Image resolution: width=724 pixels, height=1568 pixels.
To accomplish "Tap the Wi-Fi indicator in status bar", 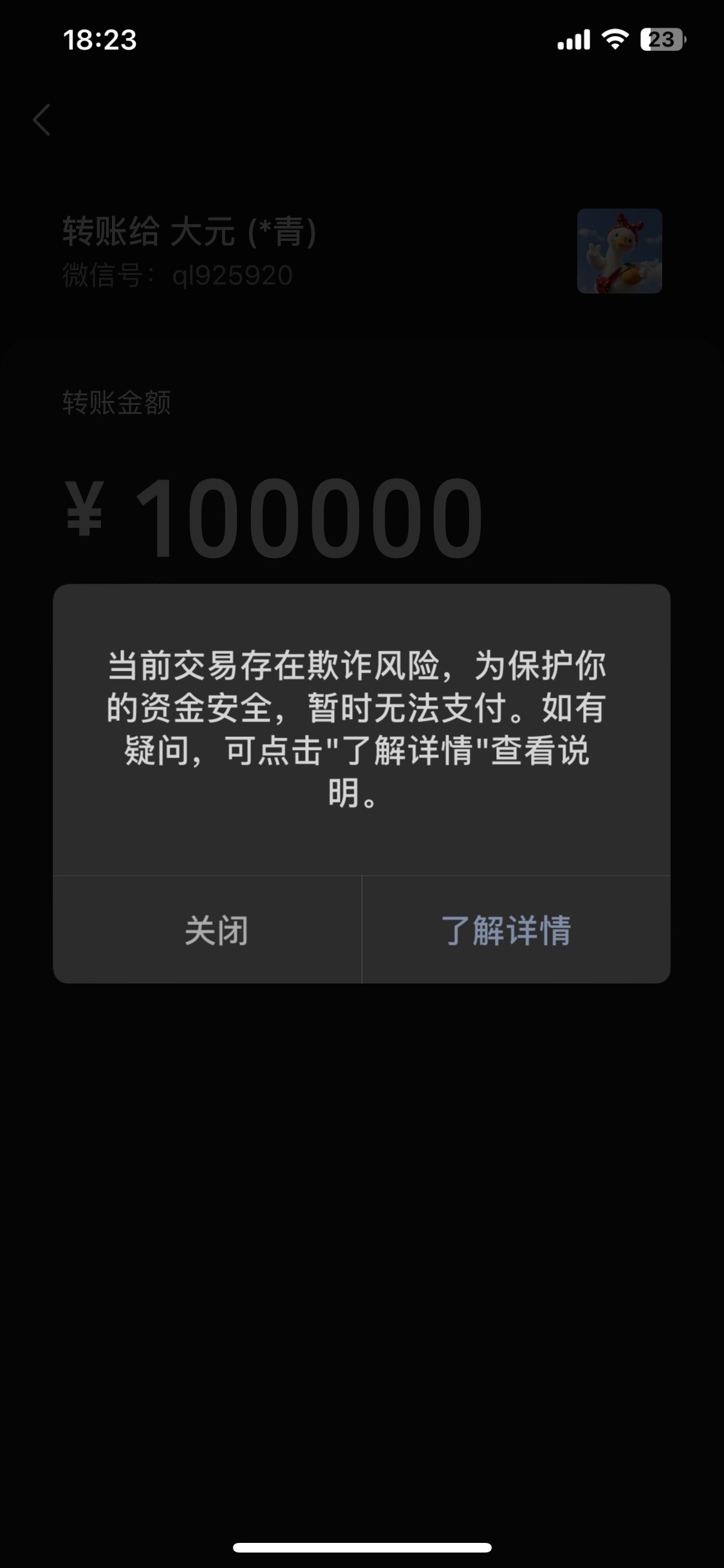I will pos(614,41).
